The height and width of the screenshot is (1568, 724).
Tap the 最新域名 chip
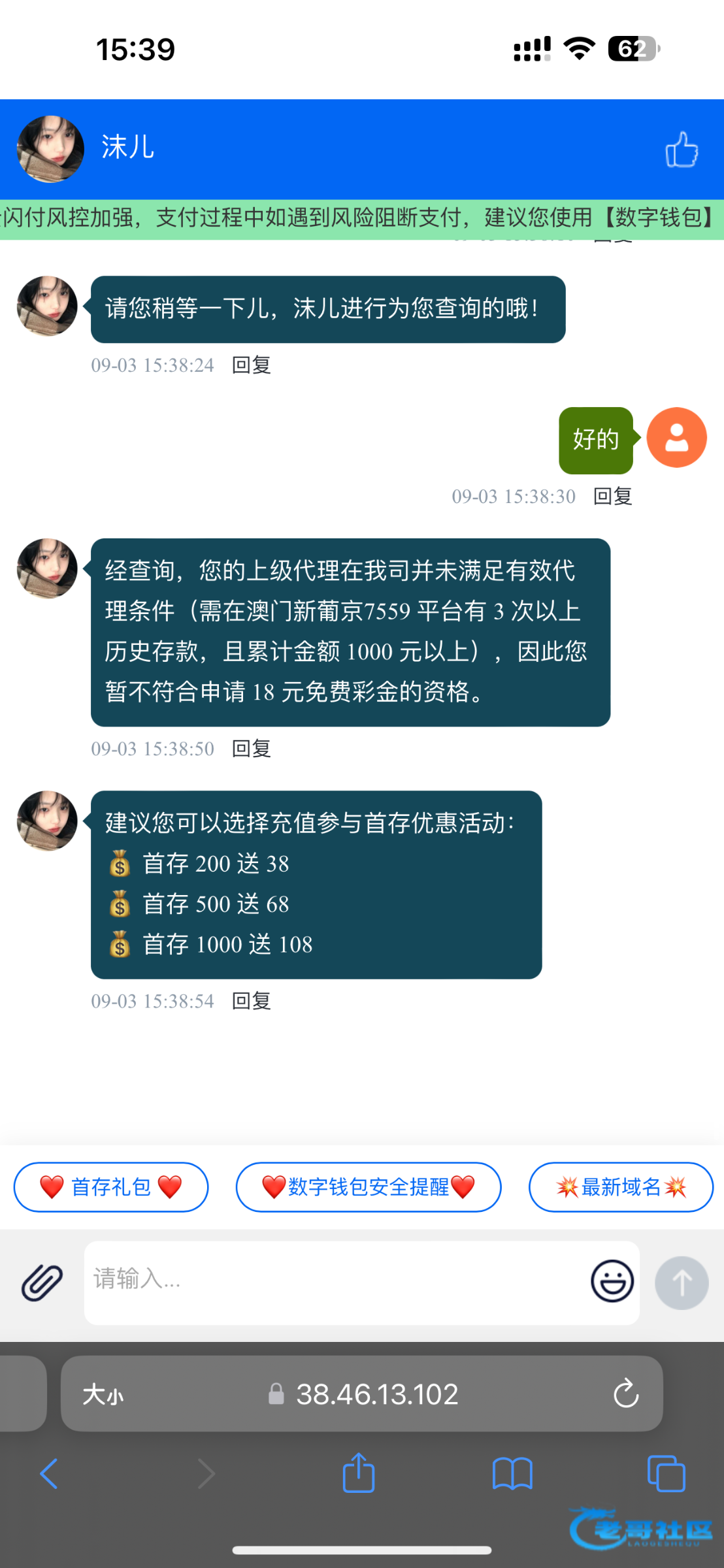tap(620, 1186)
